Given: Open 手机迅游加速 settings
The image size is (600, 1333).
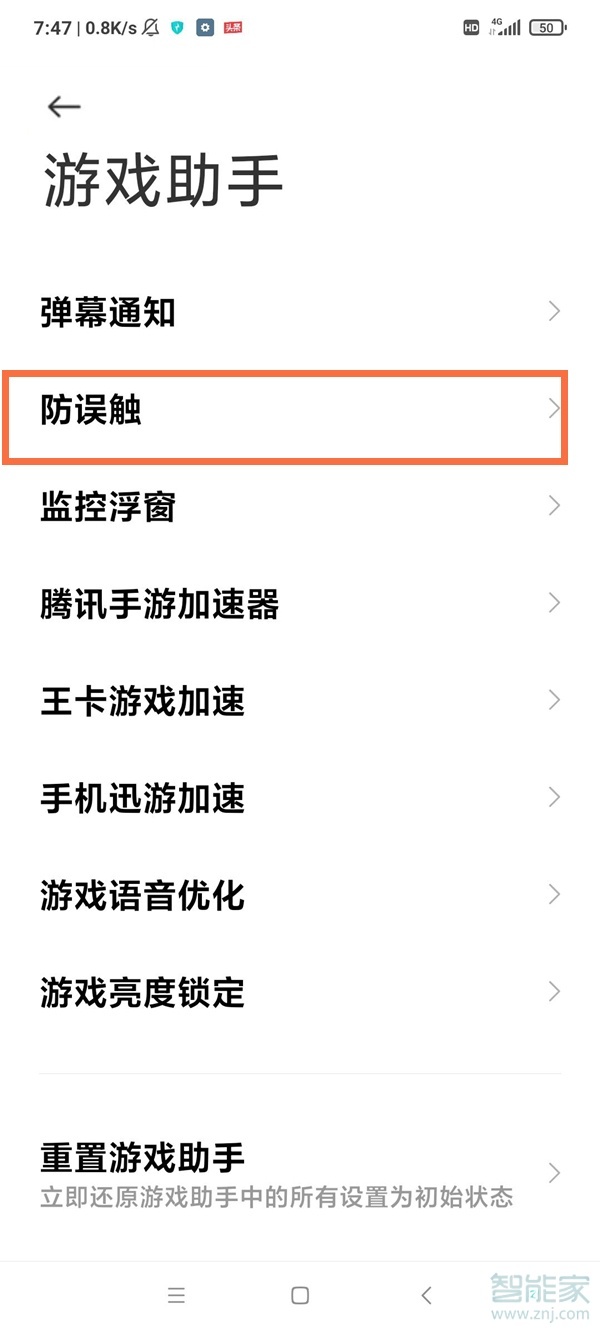Looking at the screenshot, I should [x=300, y=798].
